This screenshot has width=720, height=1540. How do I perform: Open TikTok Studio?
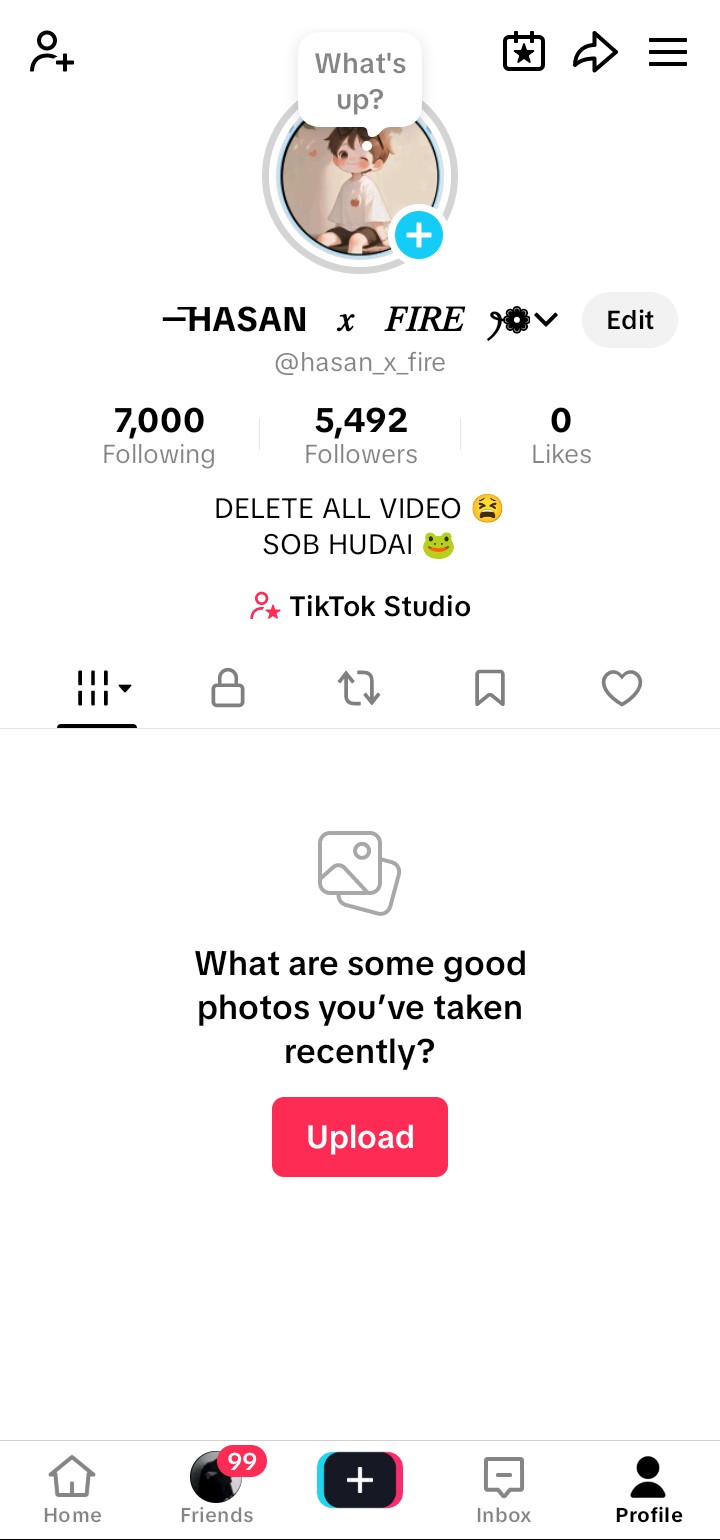tap(360, 606)
